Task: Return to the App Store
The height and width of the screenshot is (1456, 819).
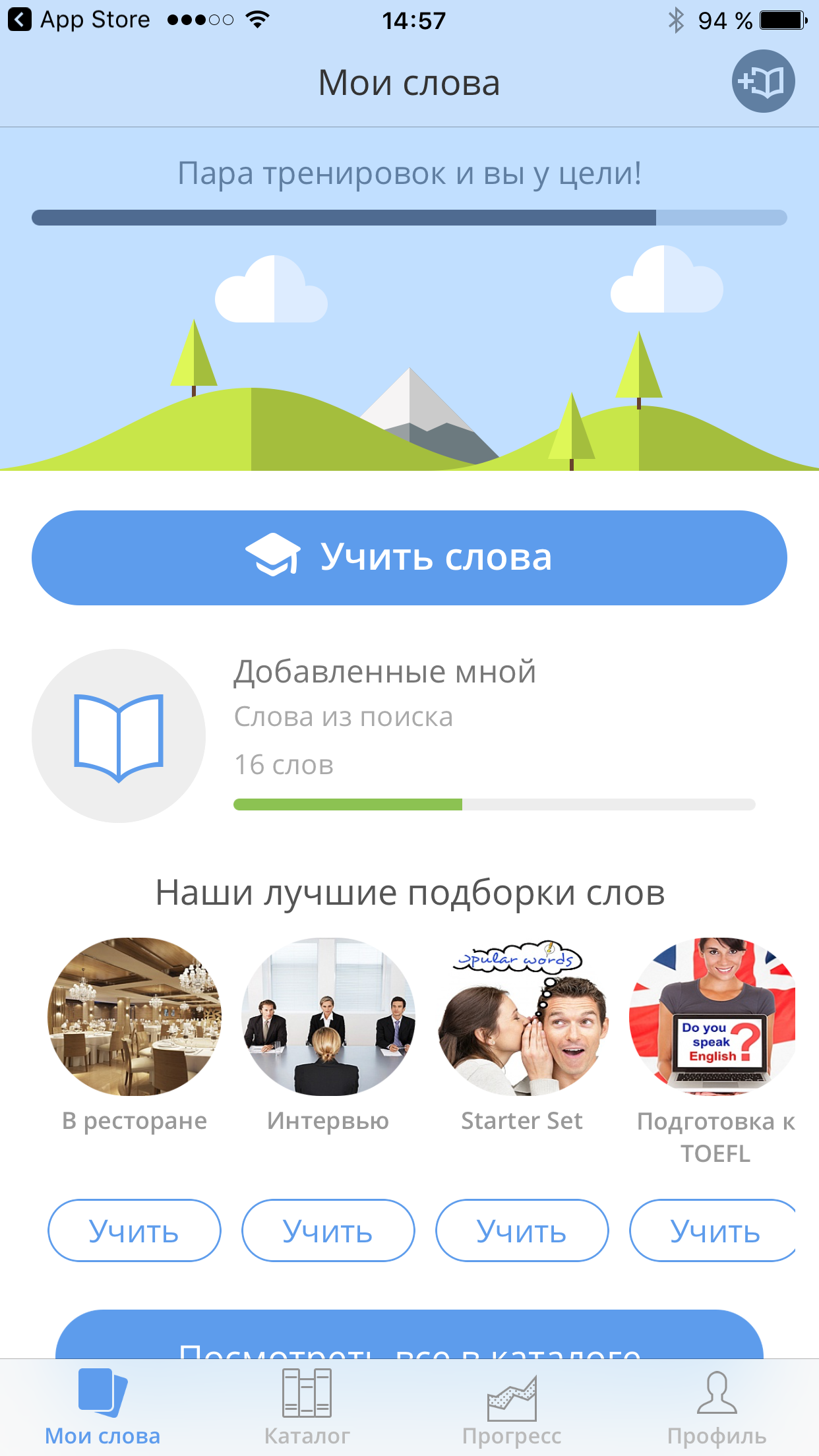Action: point(79,20)
